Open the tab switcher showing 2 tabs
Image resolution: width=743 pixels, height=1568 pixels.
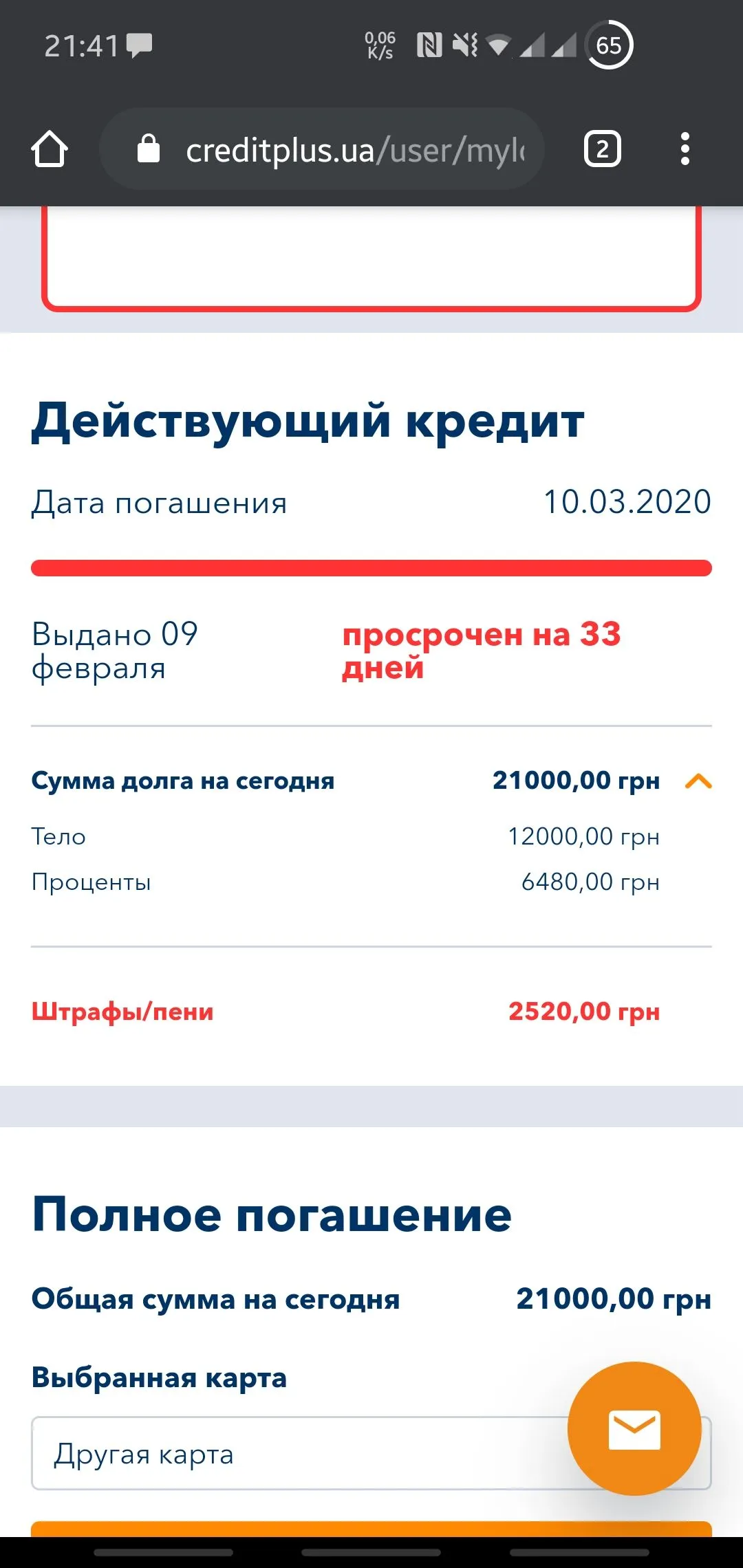602,149
